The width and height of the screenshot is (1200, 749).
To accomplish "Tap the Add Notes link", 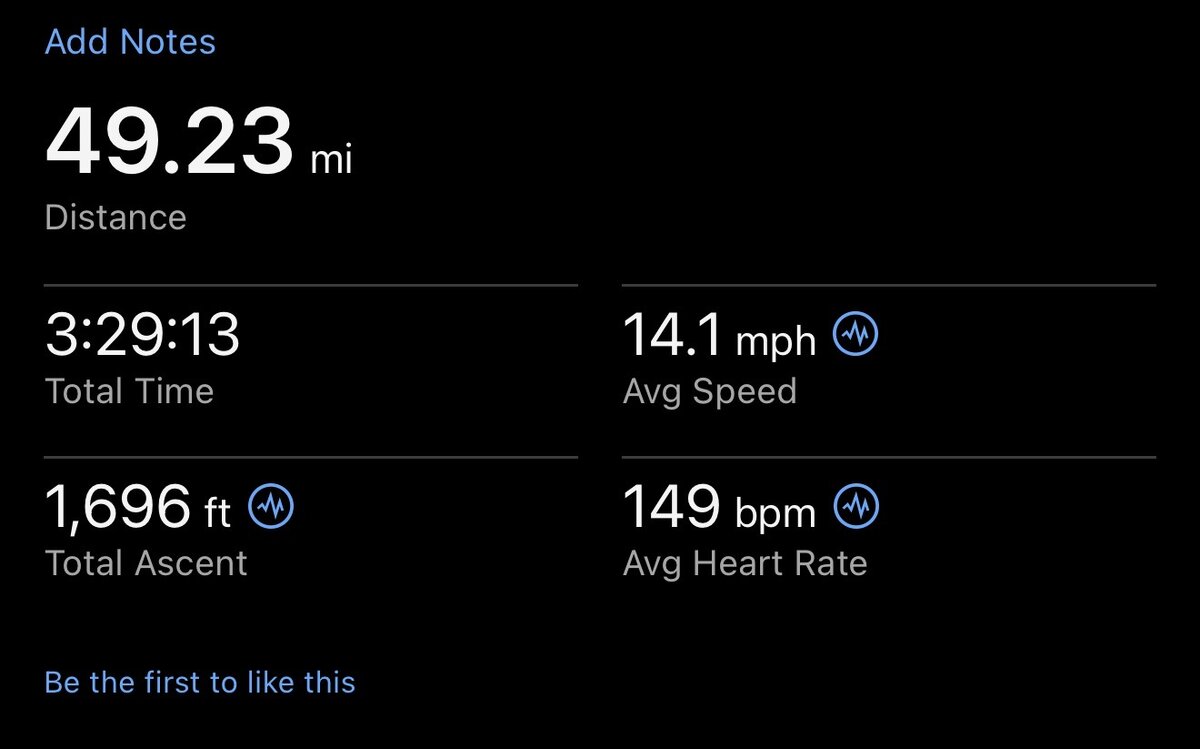I will pos(130,43).
